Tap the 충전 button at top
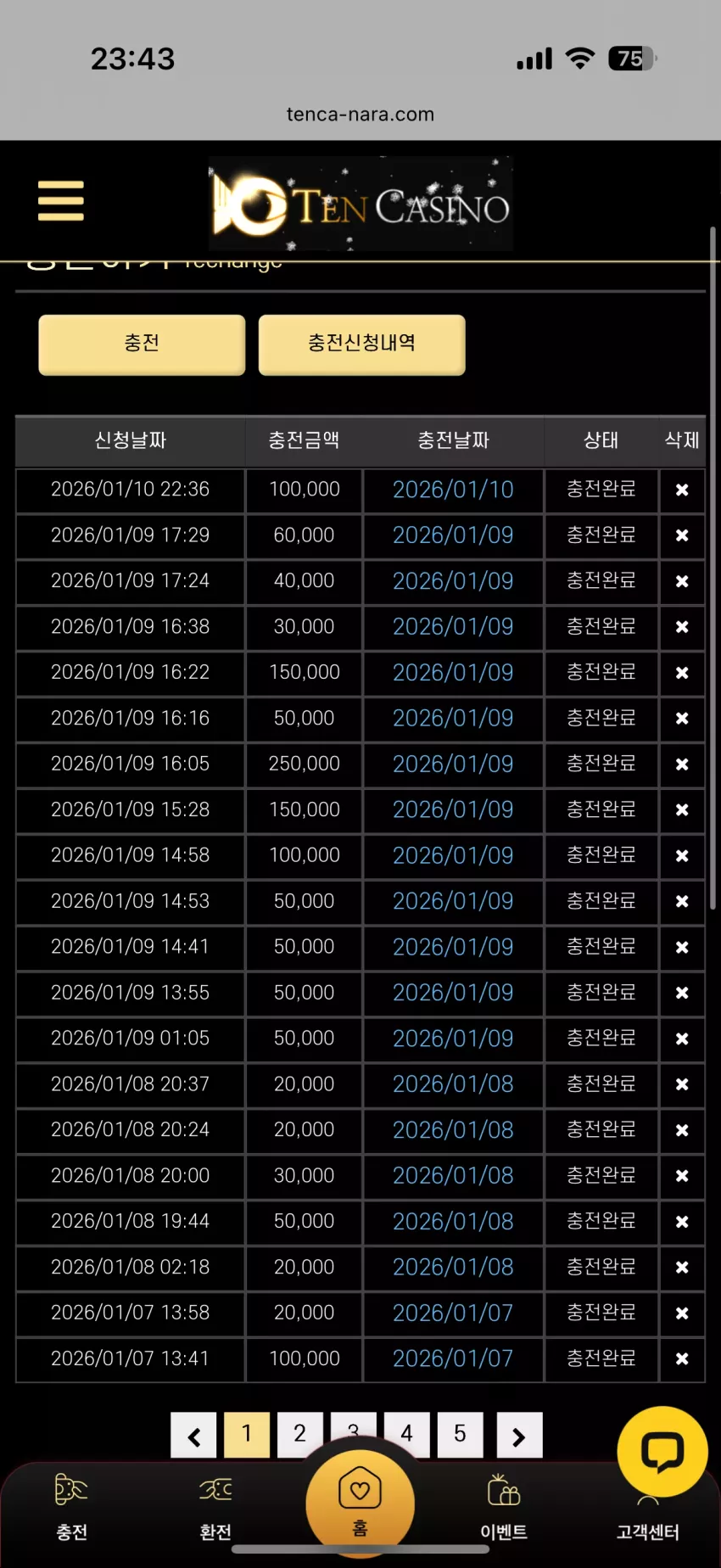This screenshot has width=721, height=1568. click(x=142, y=344)
